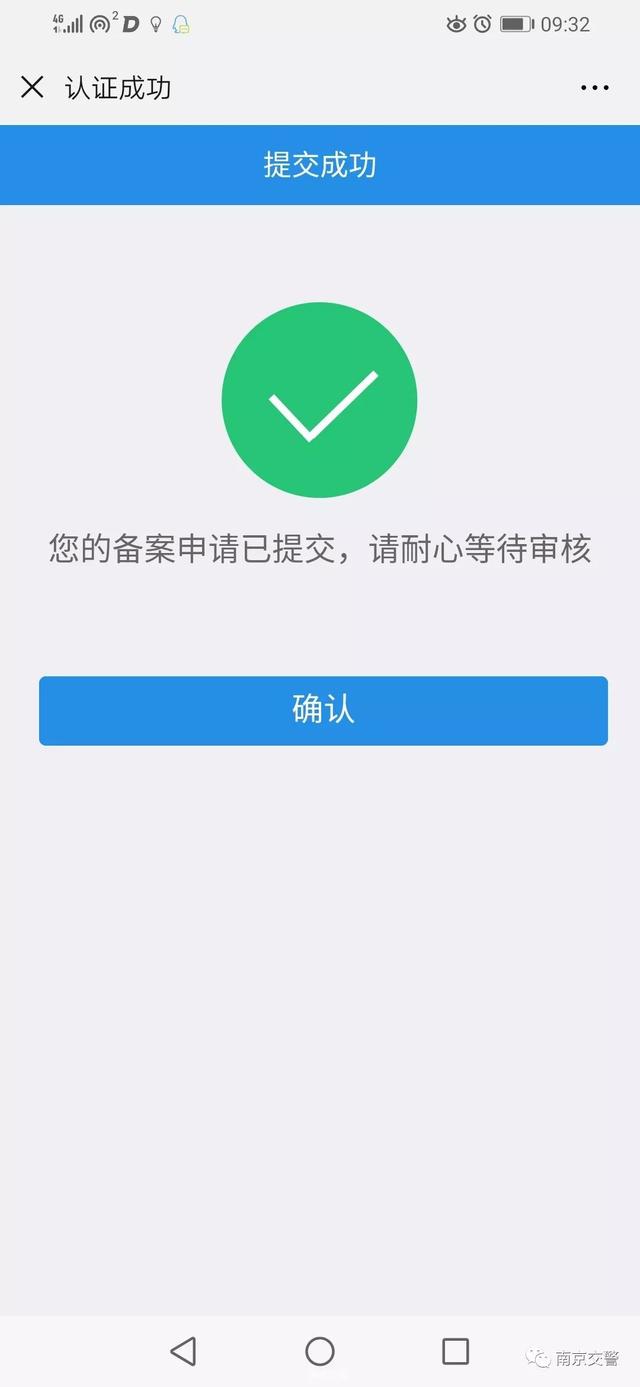This screenshot has width=640, height=1387.
Task: Close the 认证成功 page with X
Action: coord(32,87)
